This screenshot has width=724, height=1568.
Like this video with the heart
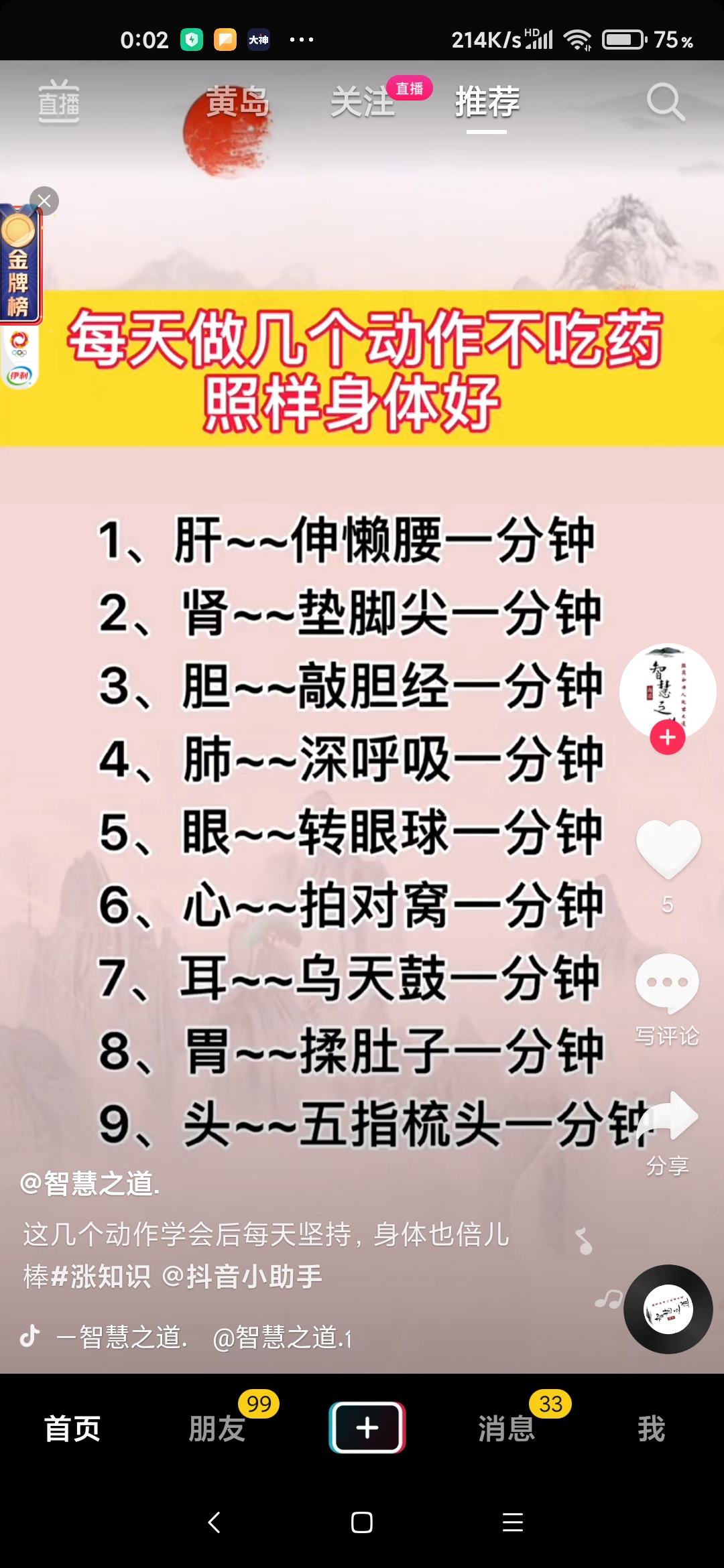(668, 848)
